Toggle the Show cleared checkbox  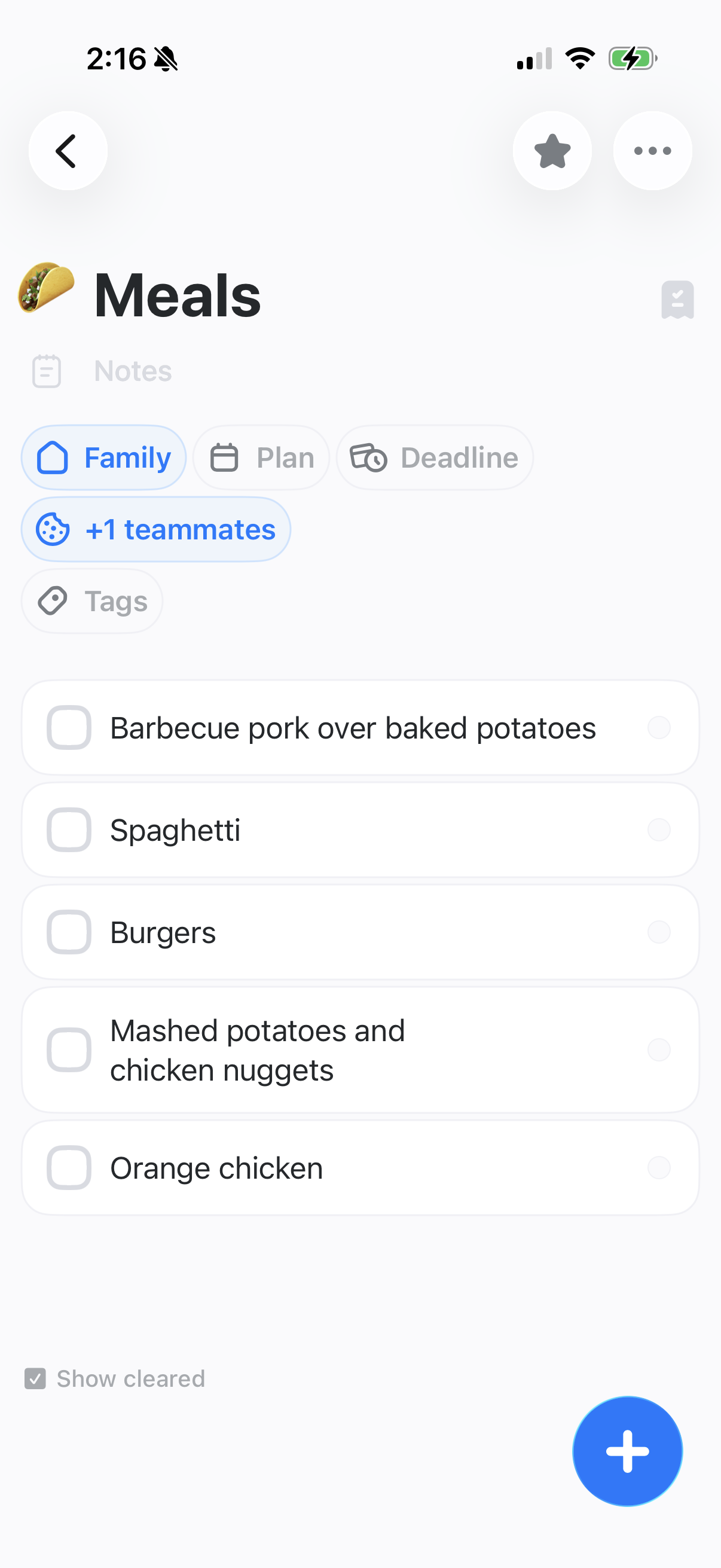coord(35,1378)
